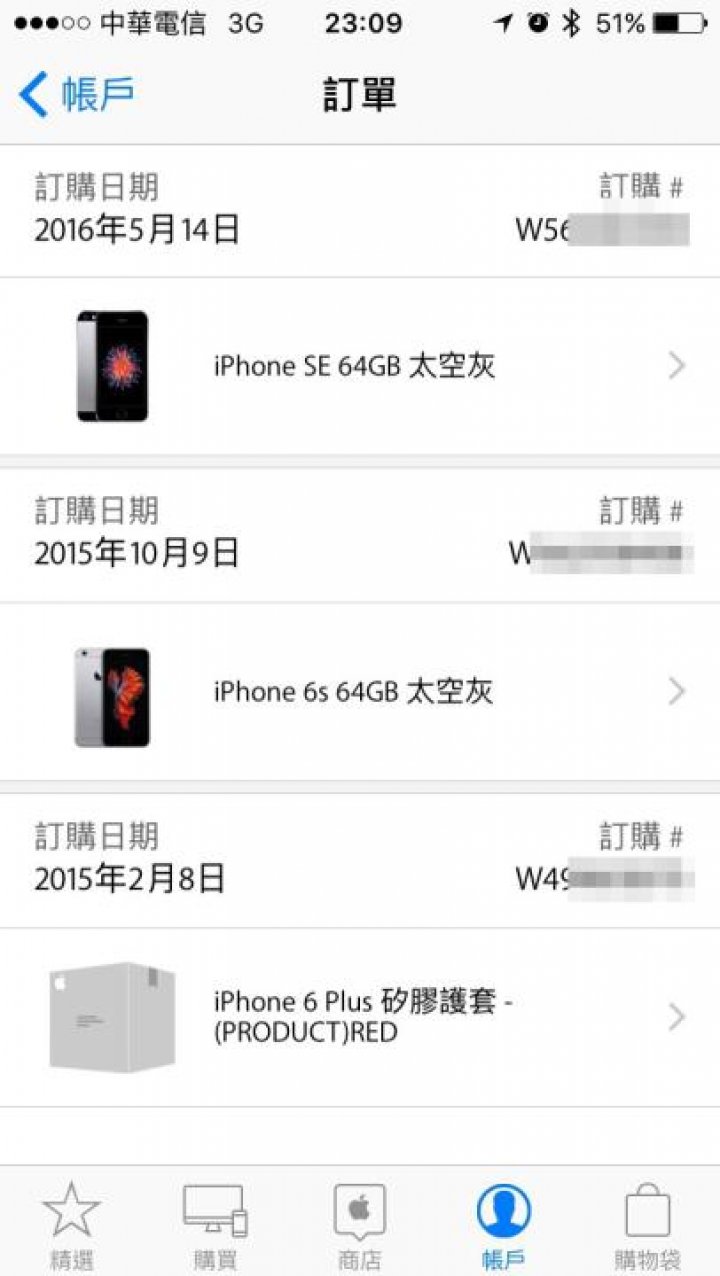720x1276 pixels.
Task: Go back to 帳戶 page
Action: (76, 95)
